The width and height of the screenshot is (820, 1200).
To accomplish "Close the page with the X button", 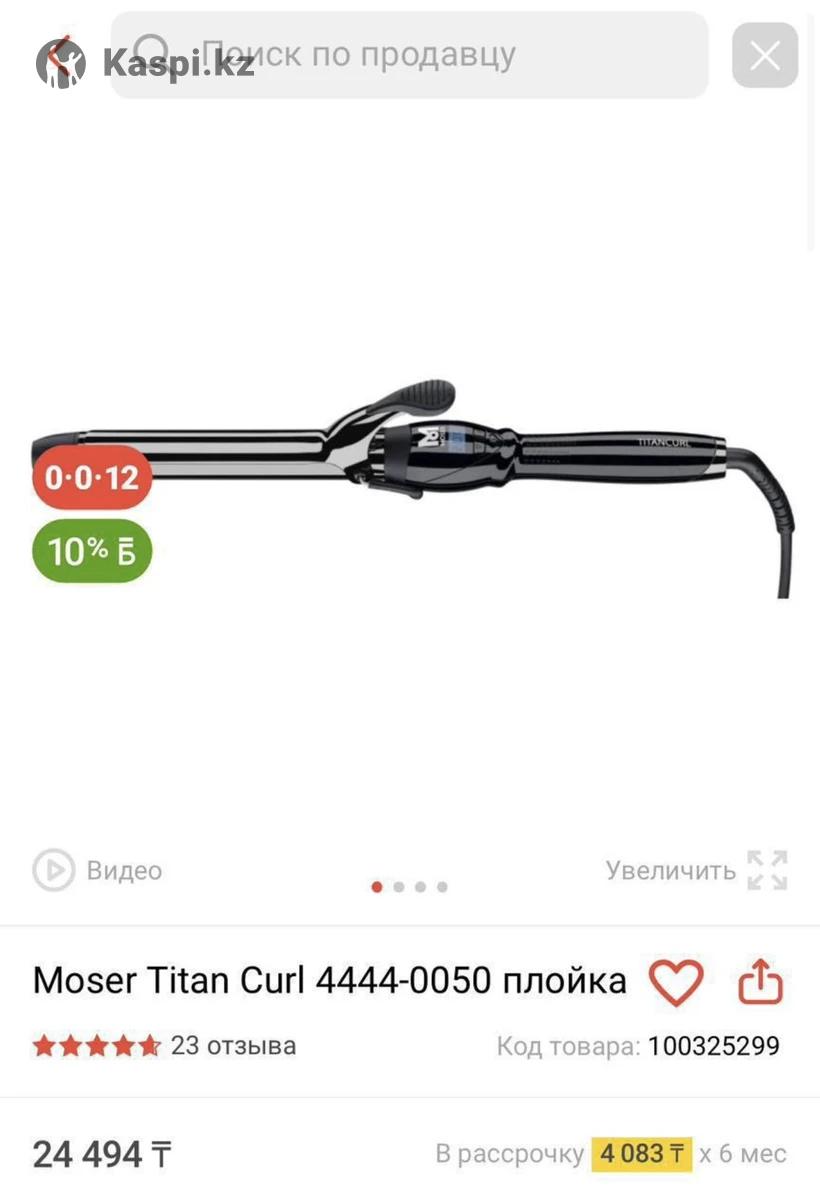I will [765, 56].
